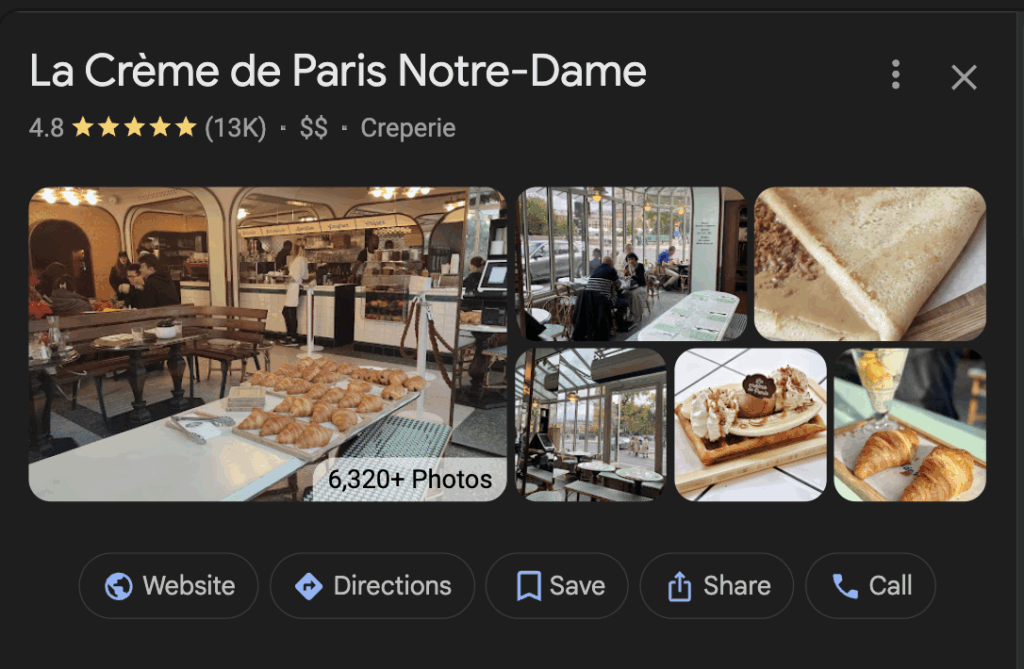The height and width of the screenshot is (669, 1024).
Task: View the glass conservatory interior photo
Action: 590,423
